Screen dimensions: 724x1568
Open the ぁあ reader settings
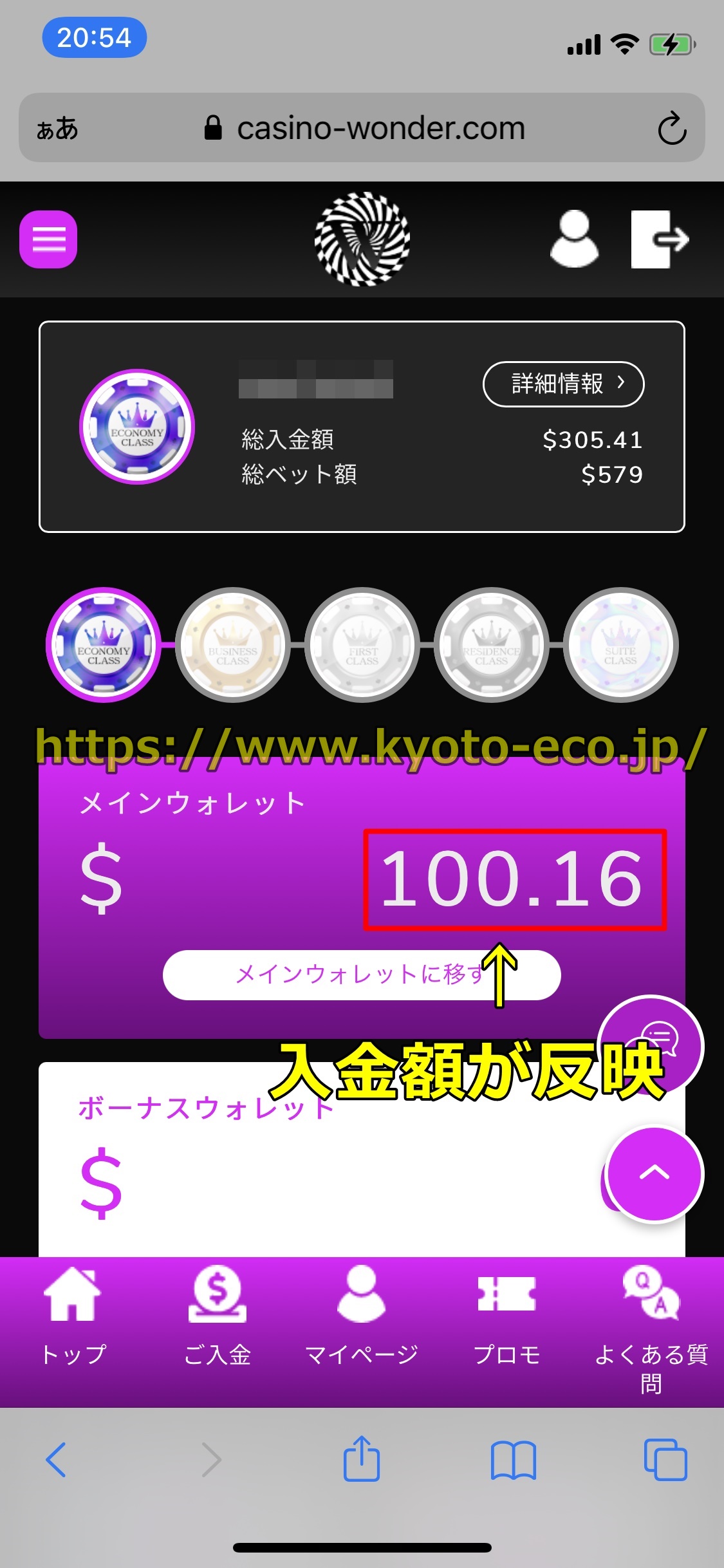57,128
